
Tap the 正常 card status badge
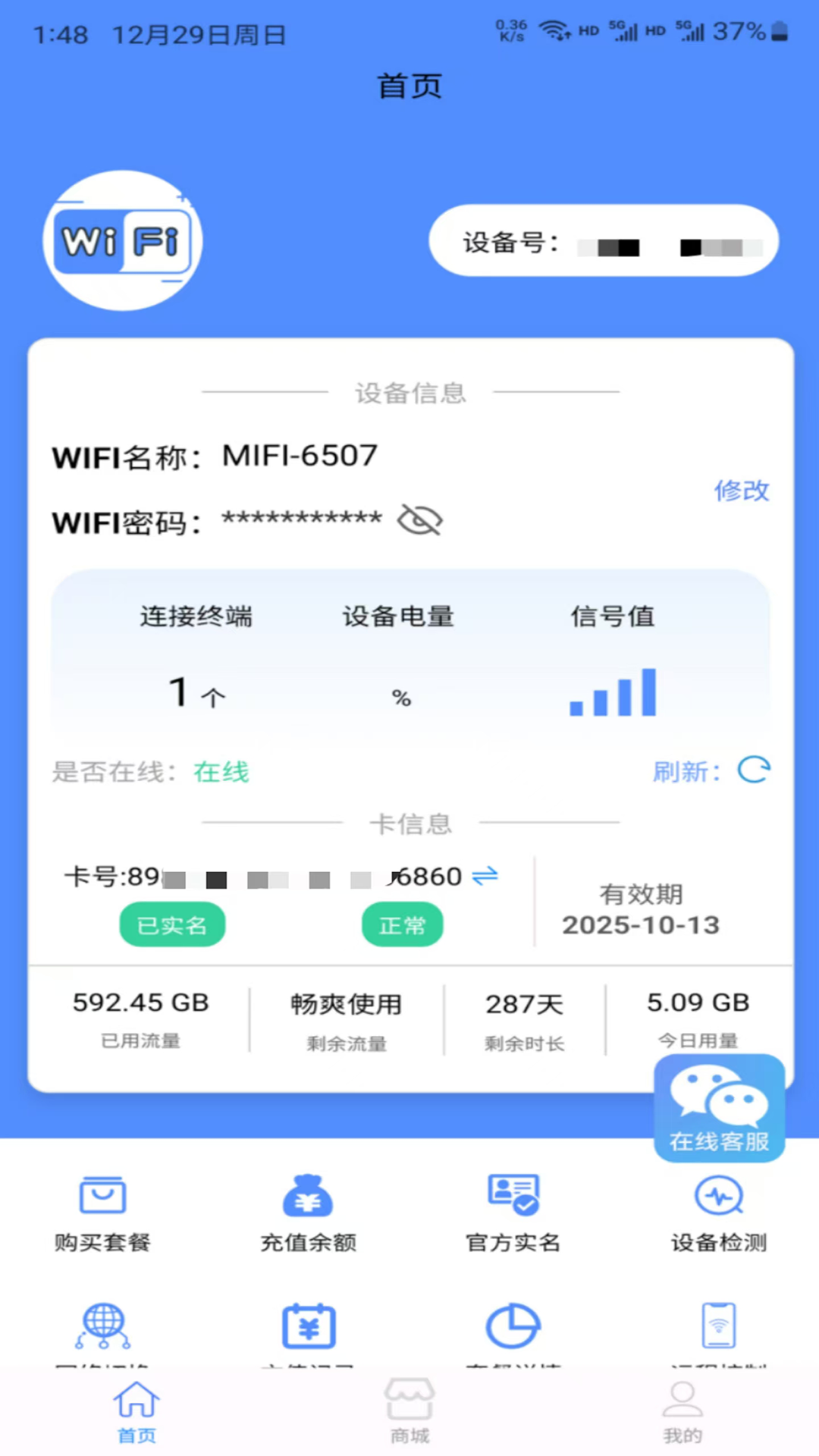pos(402,924)
